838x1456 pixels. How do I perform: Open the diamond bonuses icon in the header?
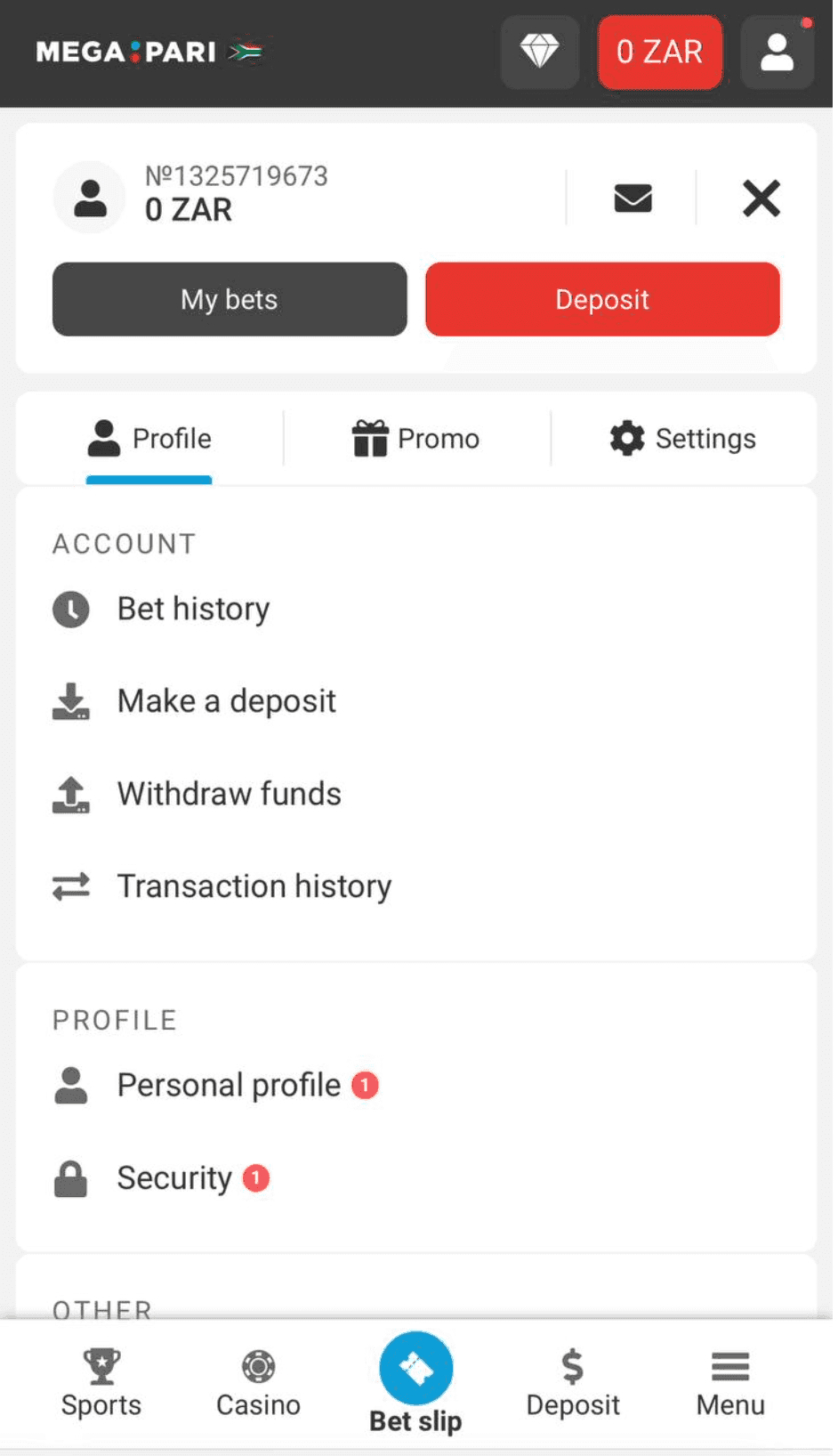point(539,53)
